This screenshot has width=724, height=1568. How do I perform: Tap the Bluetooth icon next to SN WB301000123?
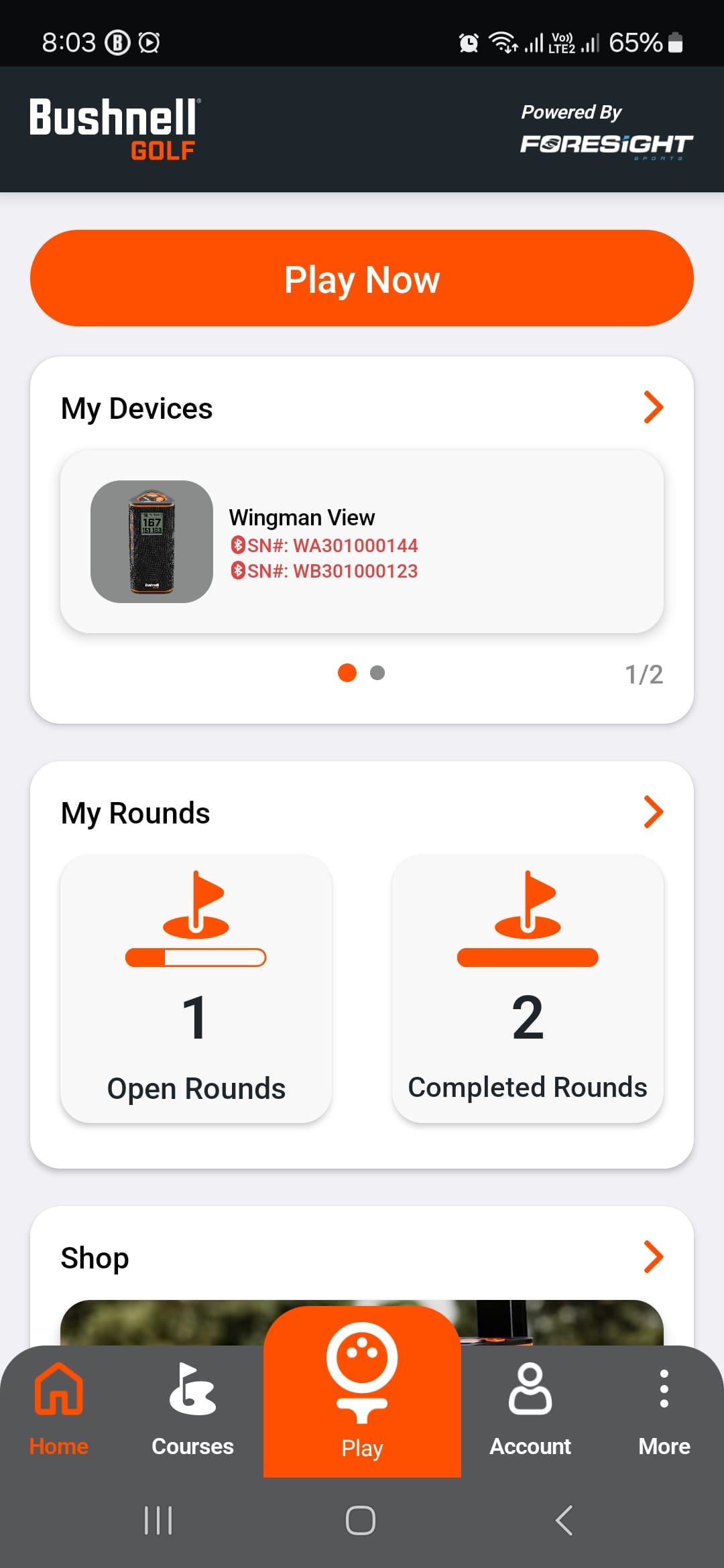[238, 571]
